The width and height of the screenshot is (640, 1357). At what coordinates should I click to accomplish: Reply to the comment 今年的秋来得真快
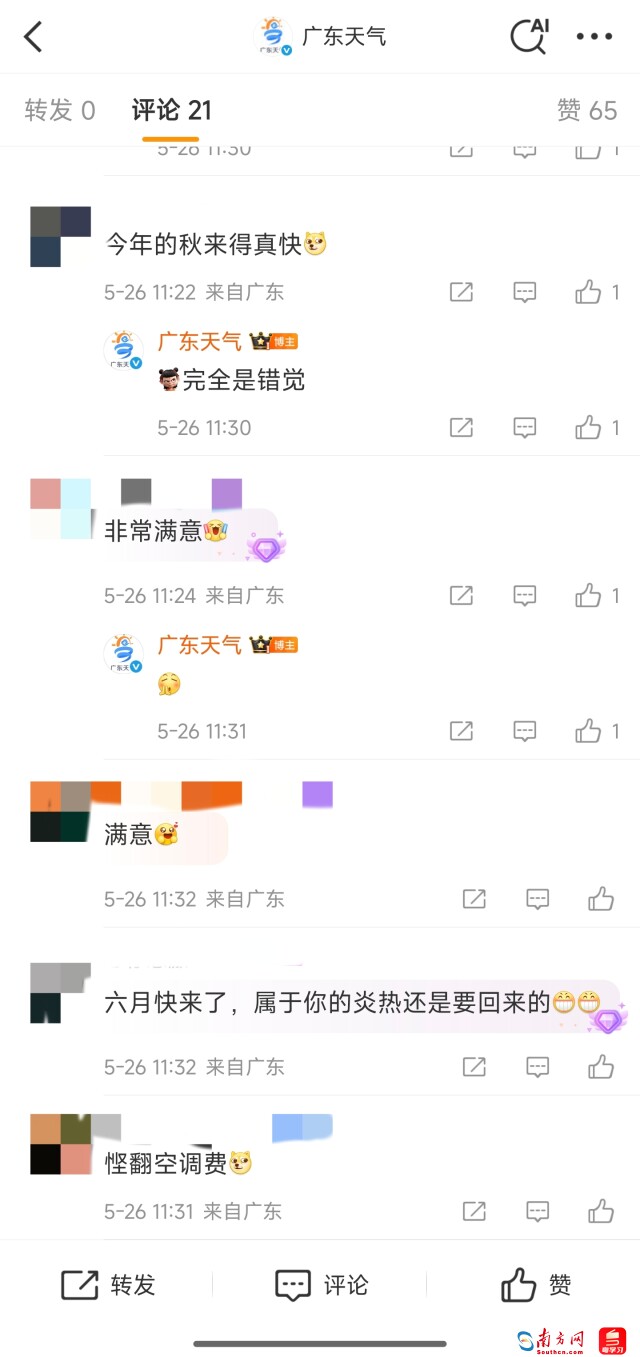pyautogui.click(x=525, y=292)
